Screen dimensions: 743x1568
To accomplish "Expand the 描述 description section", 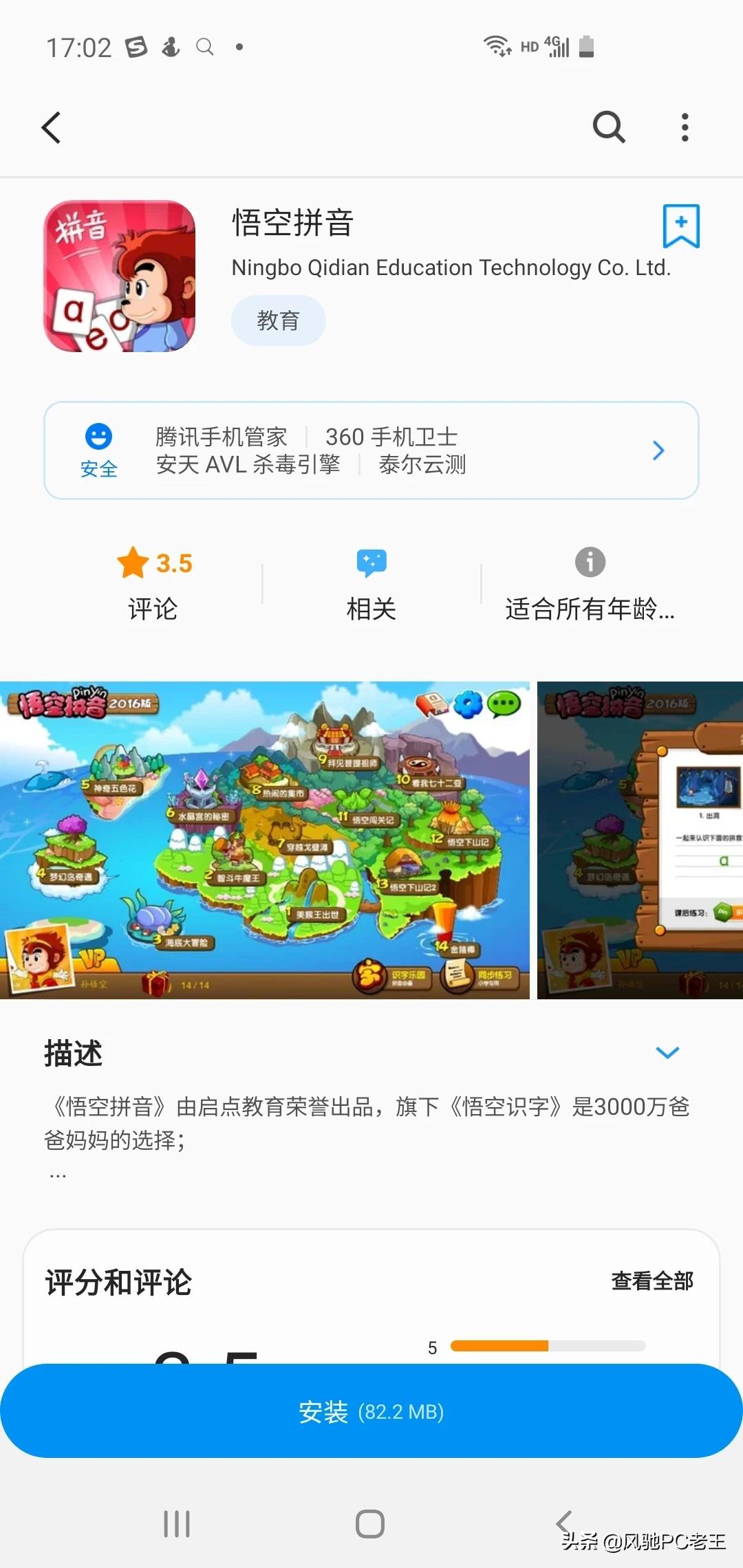I will (x=667, y=1053).
